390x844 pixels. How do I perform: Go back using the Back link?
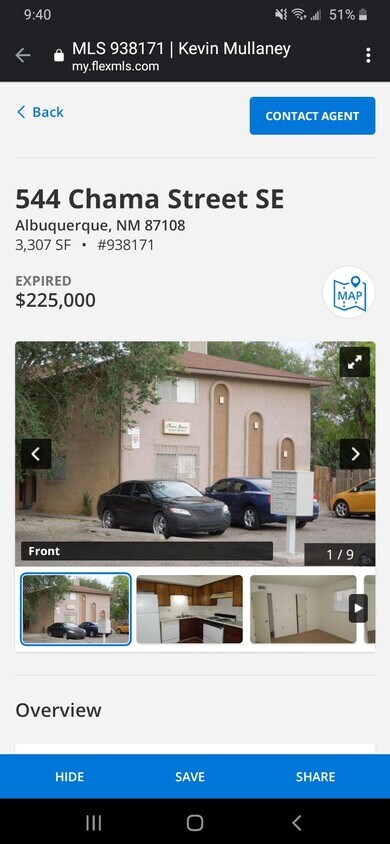40,112
